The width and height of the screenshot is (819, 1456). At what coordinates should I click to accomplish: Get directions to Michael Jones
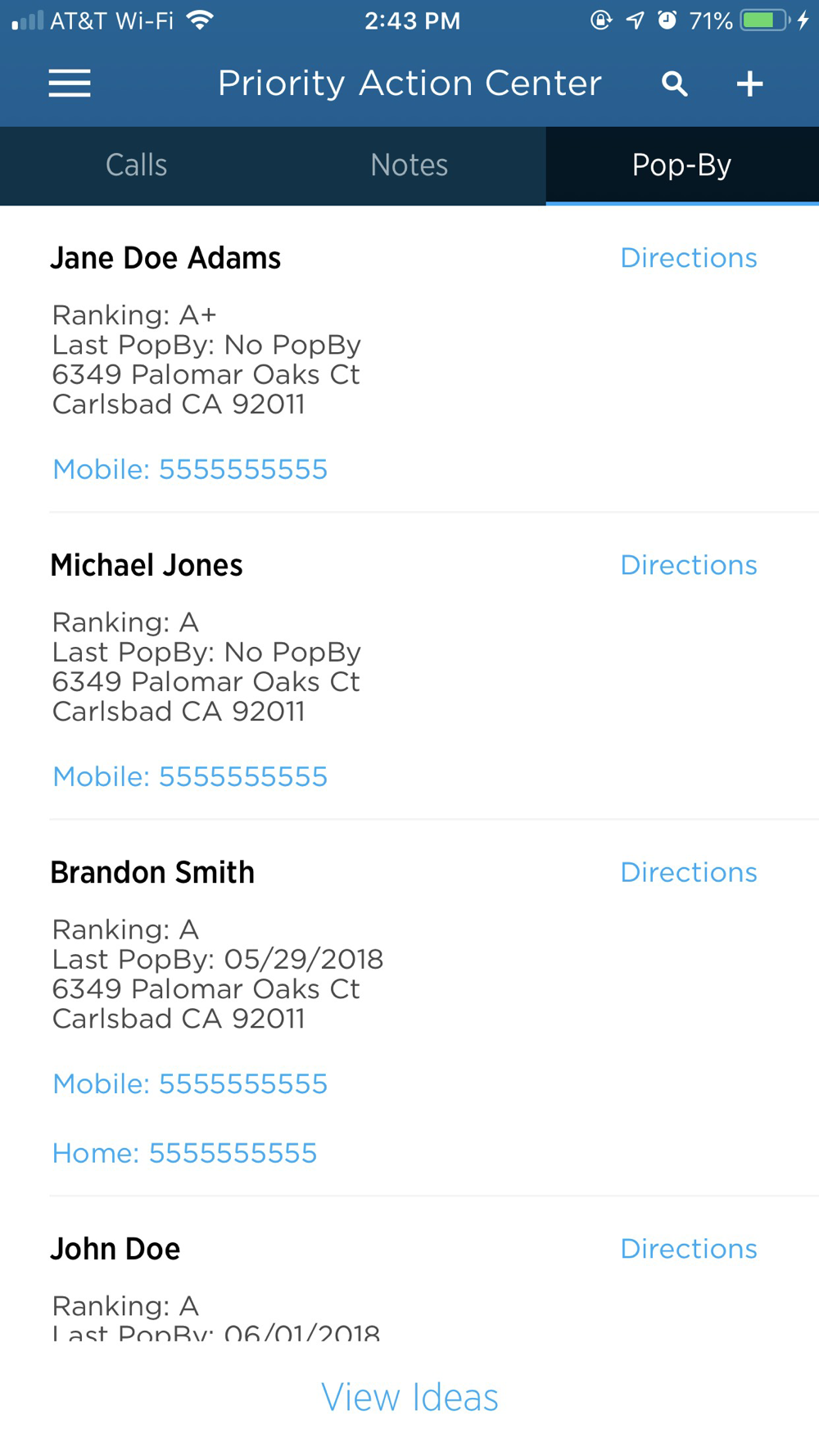(688, 565)
